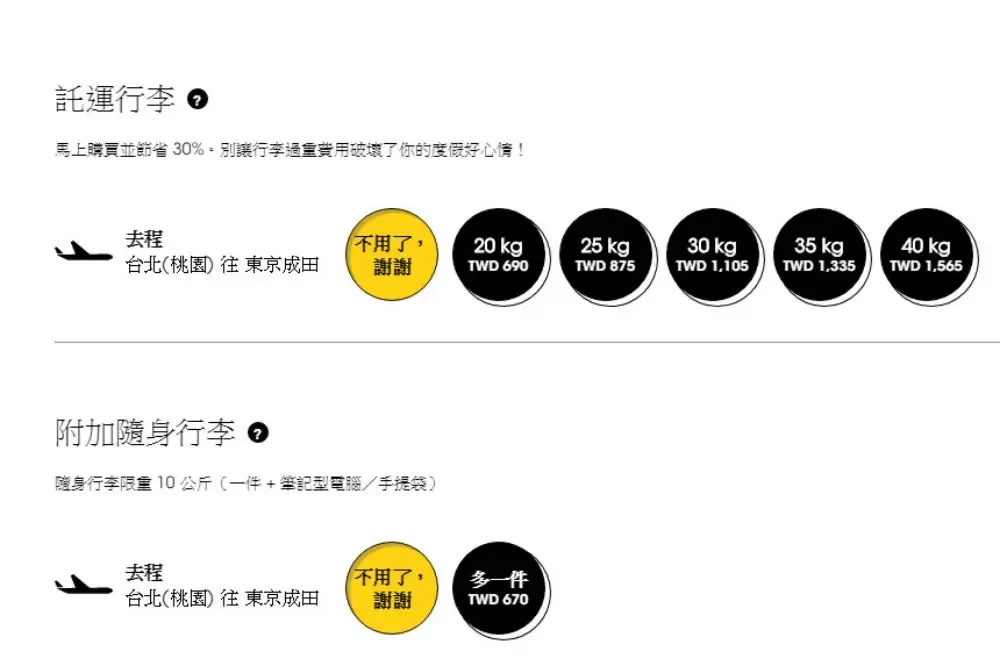Choose 25 kg baggage for TWD 875
The height and width of the screenshot is (666, 1000).
(605, 255)
